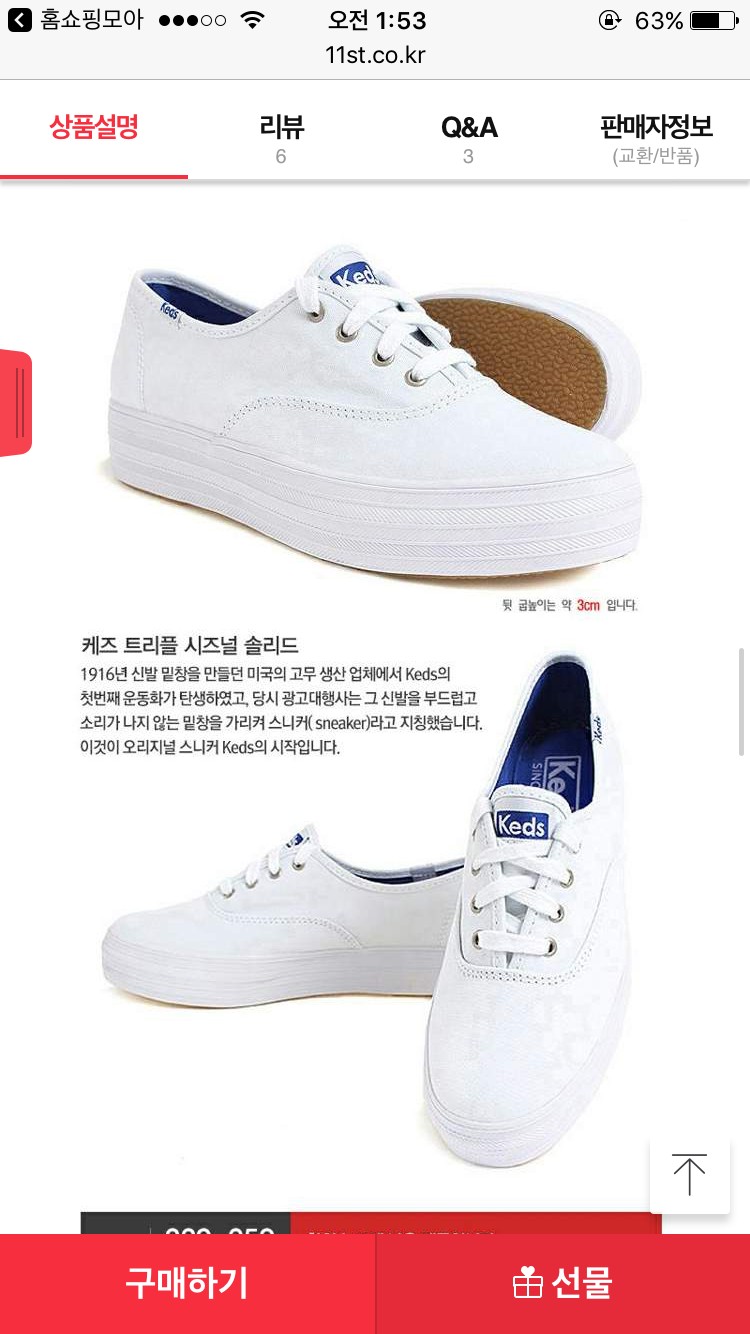The image size is (750, 1334).
Task: Switch to 판매자정보 tab
Action: tap(656, 139)
